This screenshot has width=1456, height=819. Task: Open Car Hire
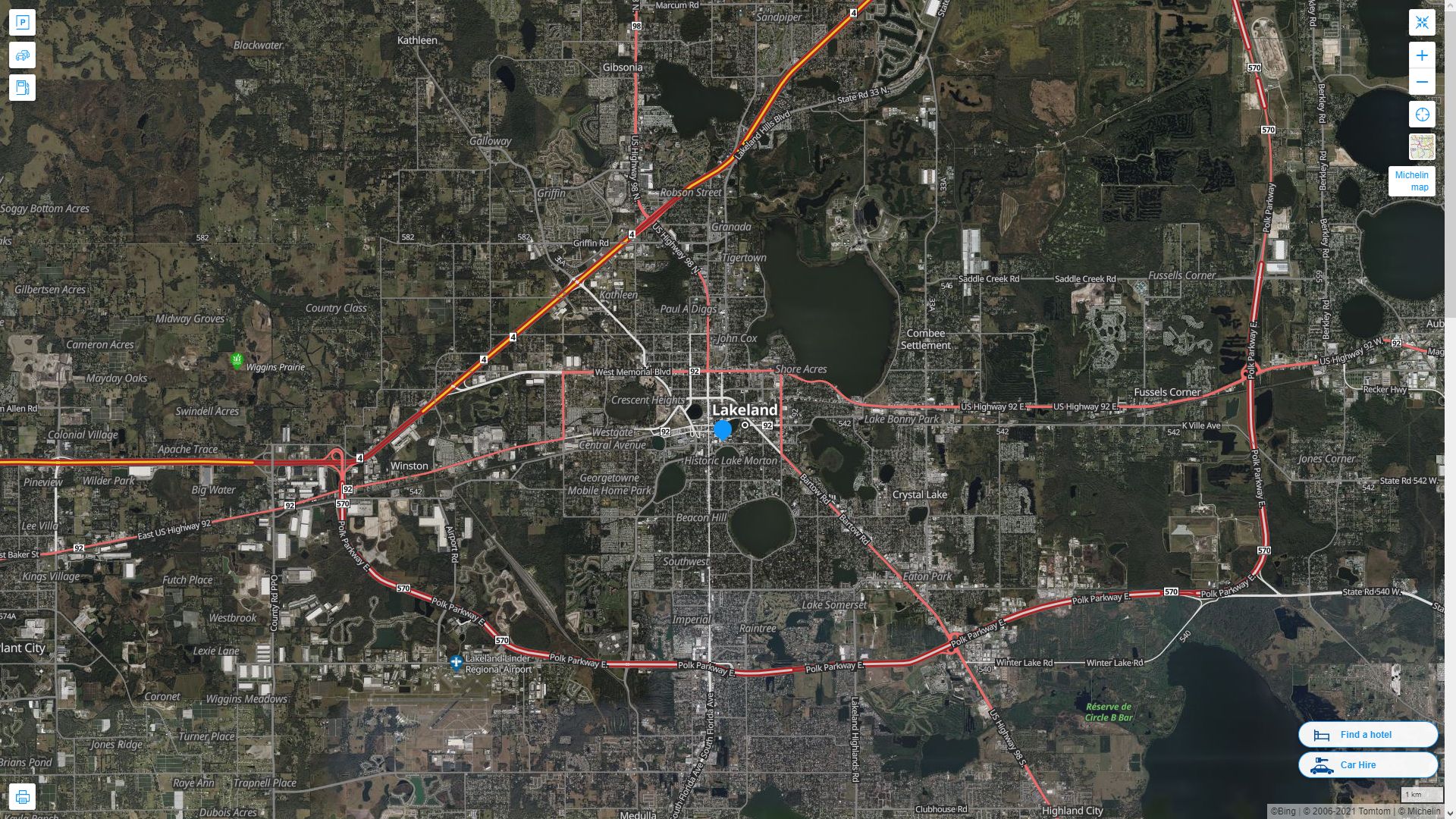tap(1368, 765)
